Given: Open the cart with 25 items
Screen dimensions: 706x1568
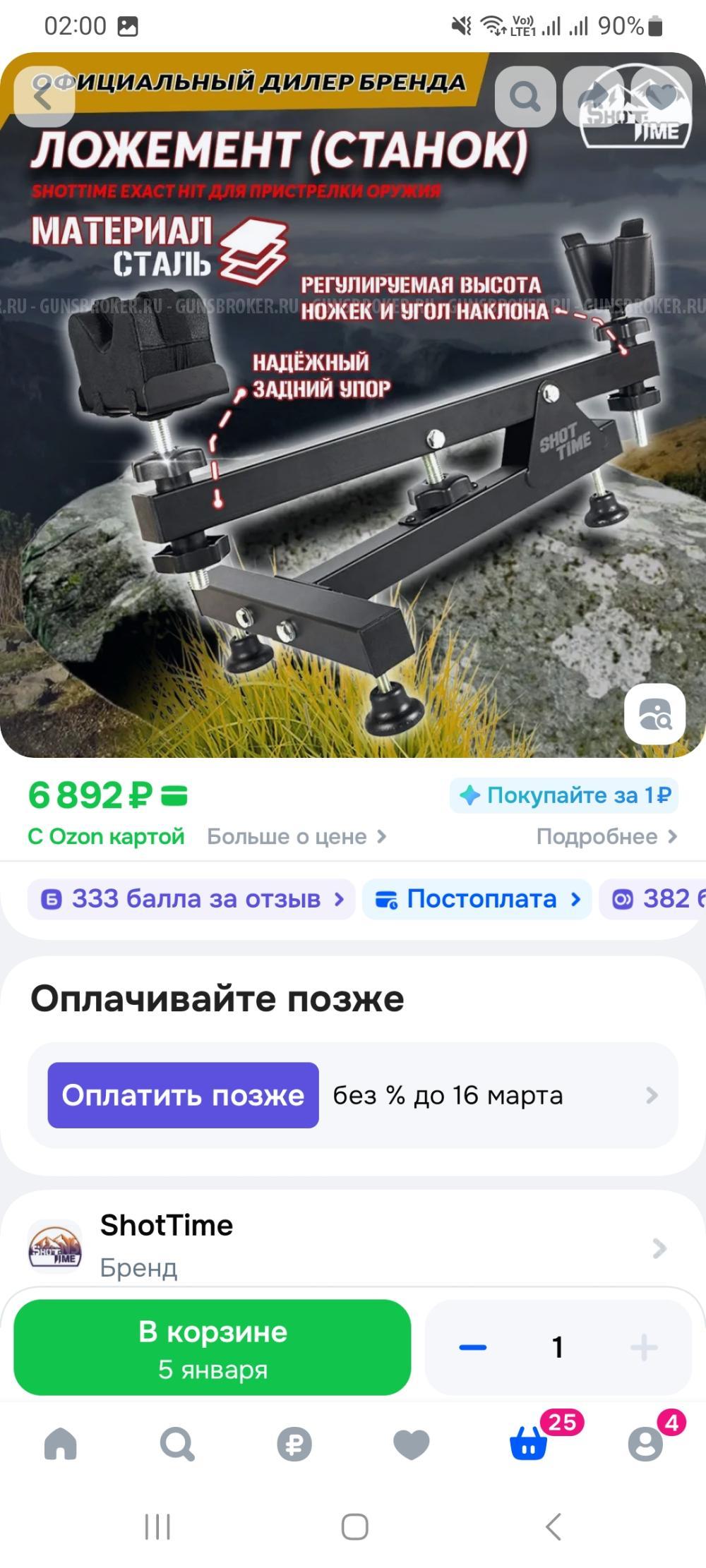Looking at the screenshot, I should [x=528, y=1444].
